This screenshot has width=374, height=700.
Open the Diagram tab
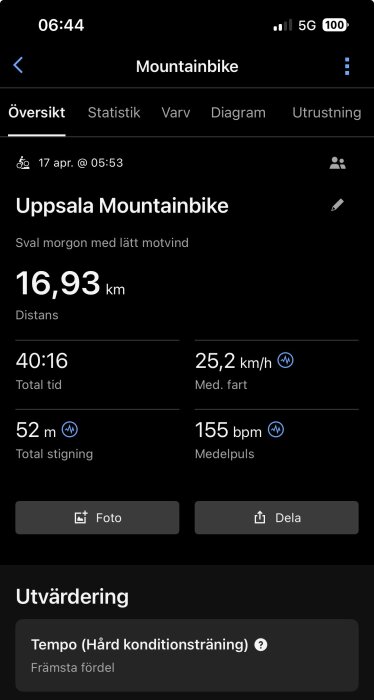[x=238, y=112]
